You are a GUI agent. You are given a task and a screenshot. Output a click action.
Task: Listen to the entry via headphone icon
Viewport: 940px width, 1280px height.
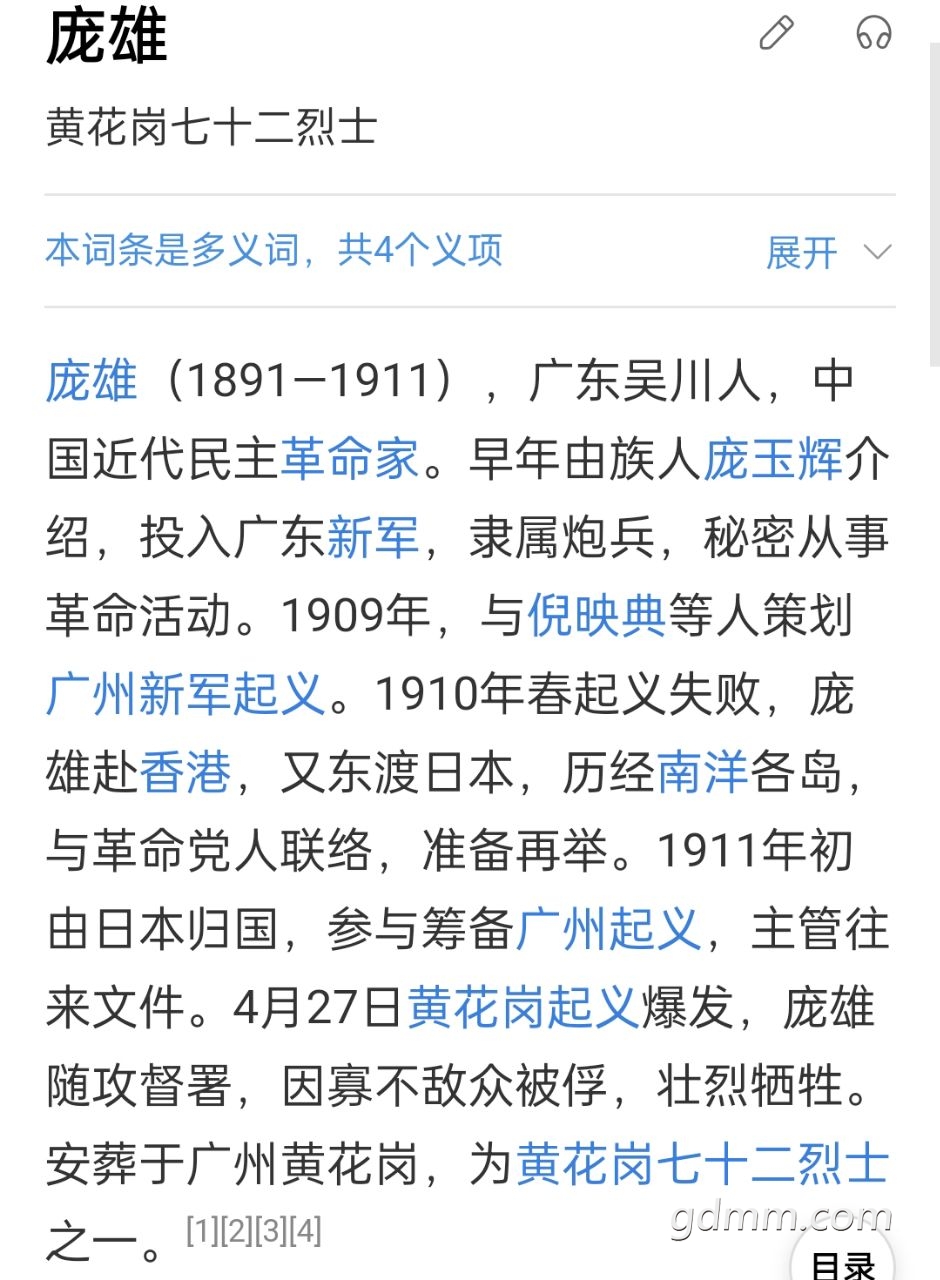pyautogui.click(x=873, y=34)
